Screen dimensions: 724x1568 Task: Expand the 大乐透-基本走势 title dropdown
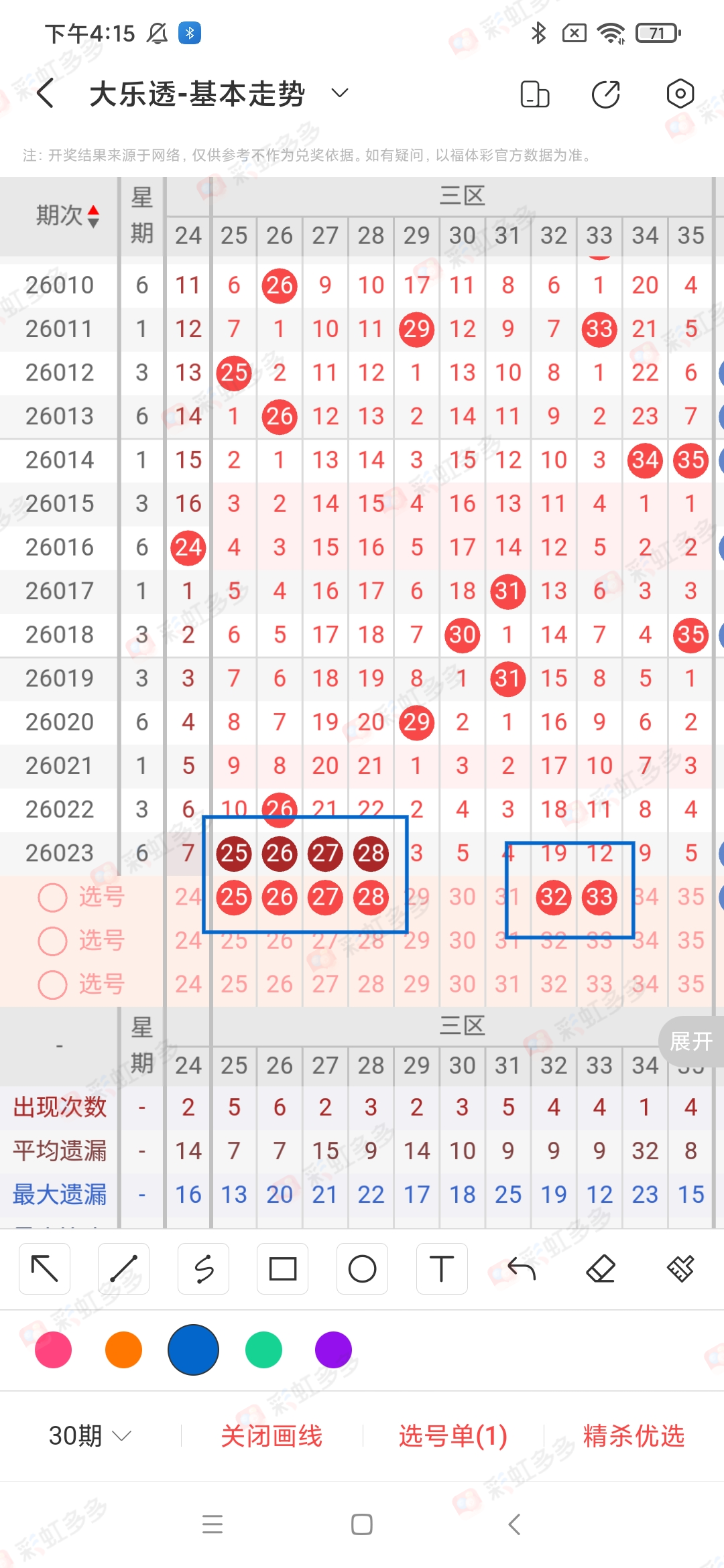click(x=339, y=94)
